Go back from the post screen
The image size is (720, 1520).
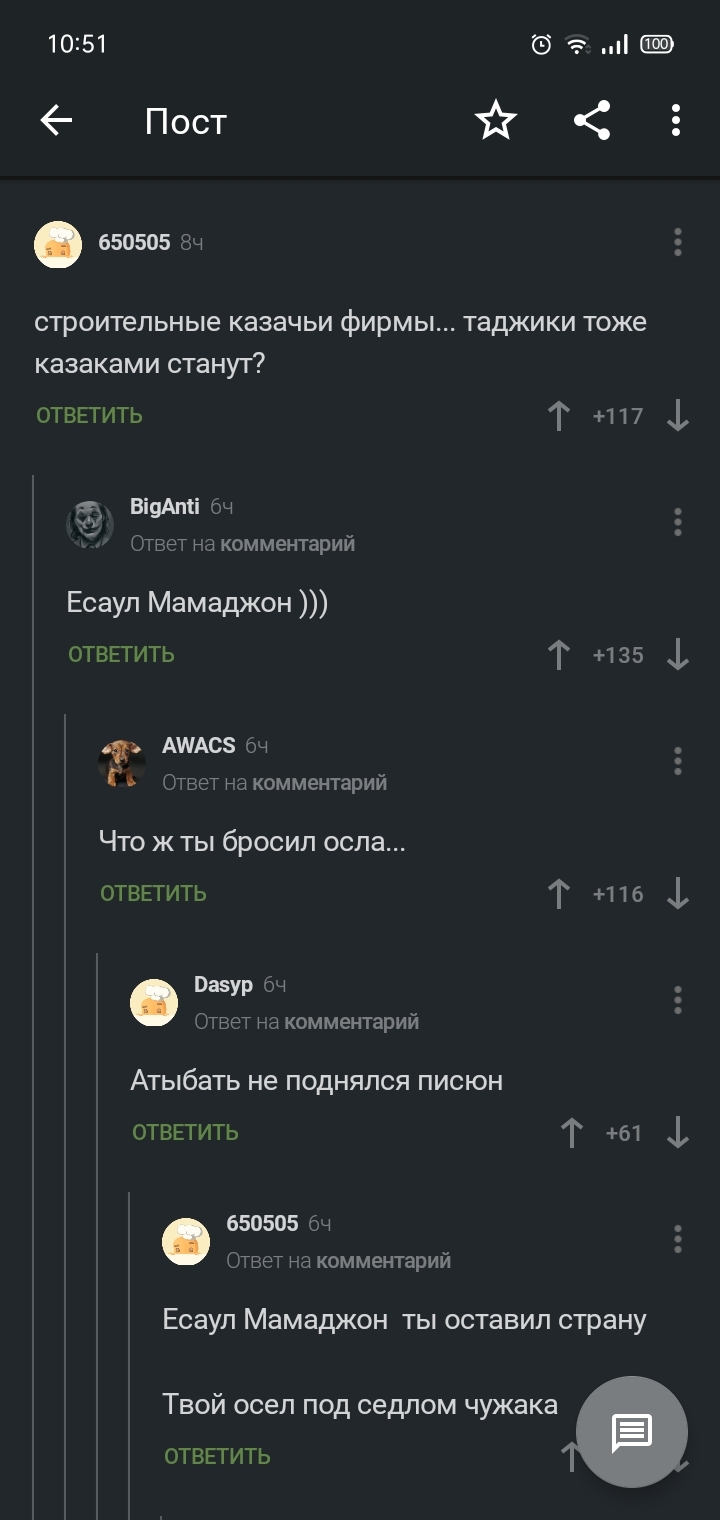(x=57, y=122)
